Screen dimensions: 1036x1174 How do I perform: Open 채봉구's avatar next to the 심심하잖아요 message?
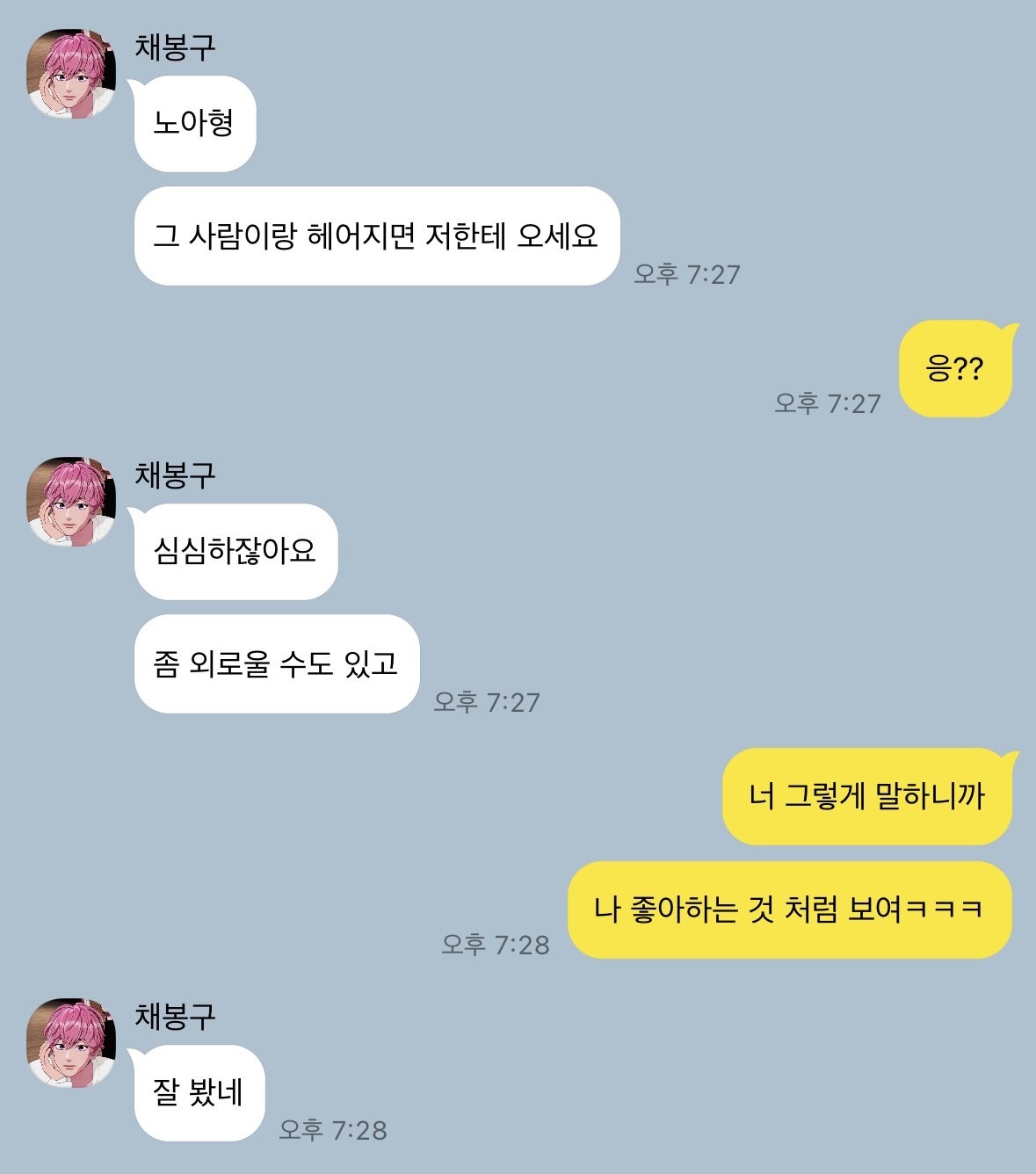71,501
